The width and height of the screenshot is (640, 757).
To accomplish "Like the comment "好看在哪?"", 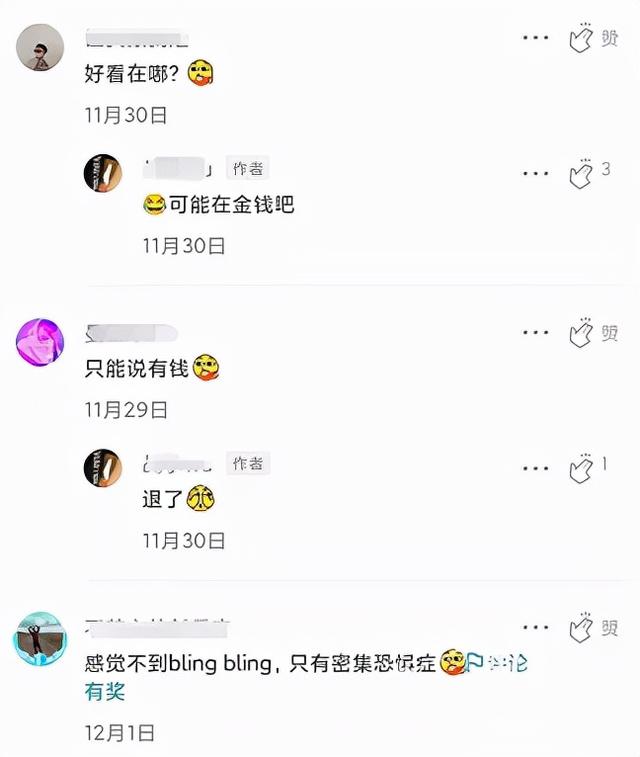I will tap(582, 39).
